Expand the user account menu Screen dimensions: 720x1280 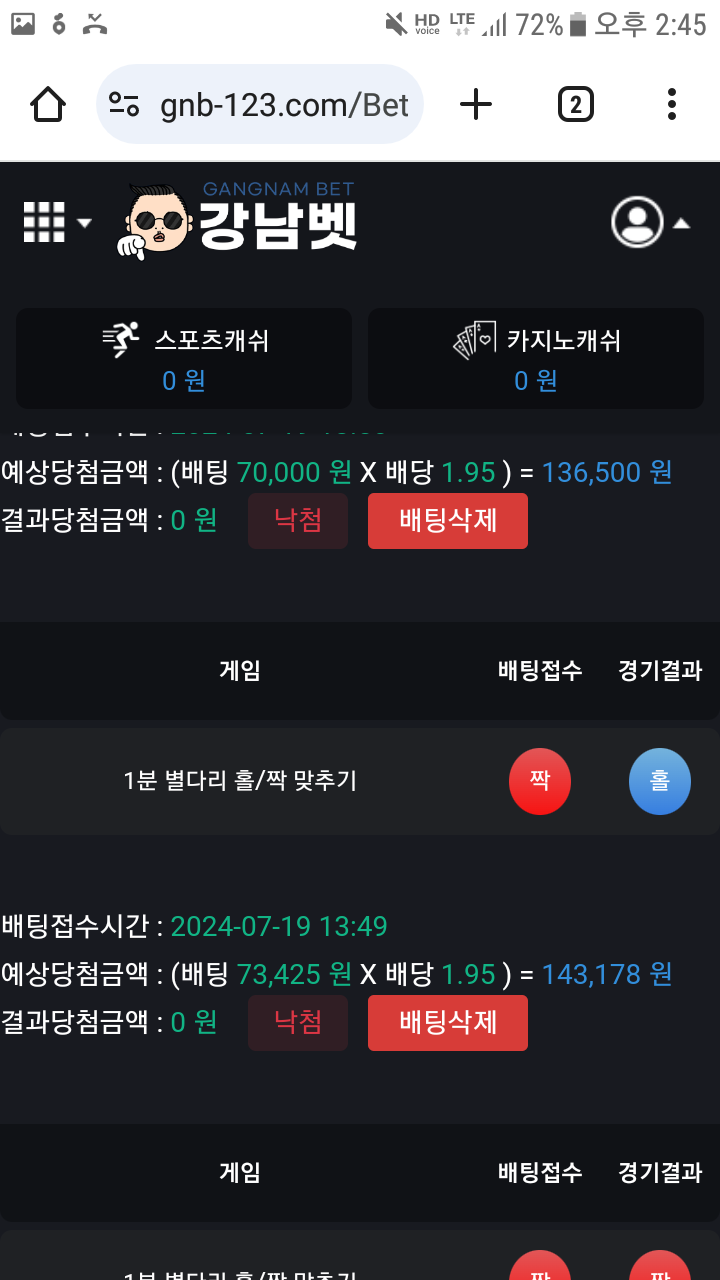click(x=650, y=222)
